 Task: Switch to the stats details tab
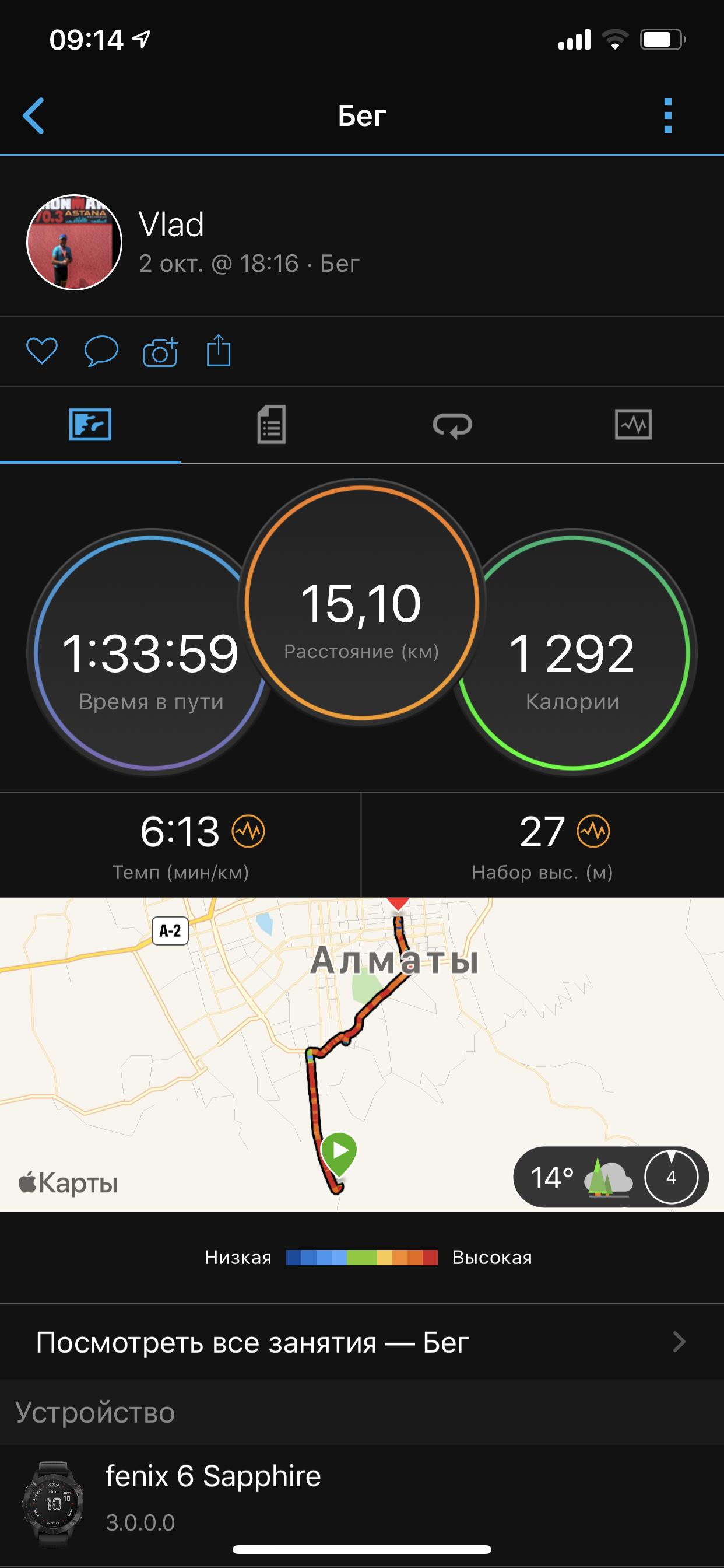point(271,425)
